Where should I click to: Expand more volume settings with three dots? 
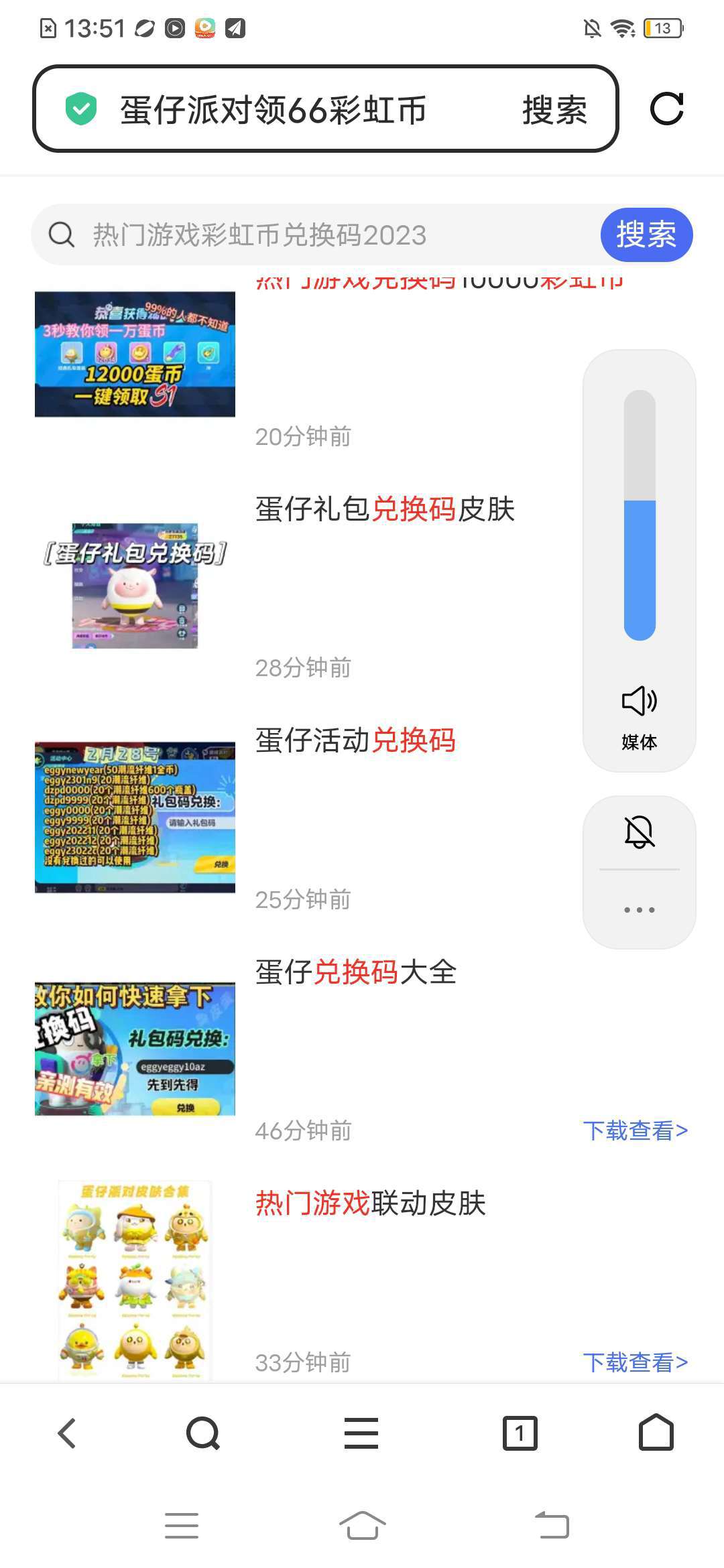click(x=639, y=910)
